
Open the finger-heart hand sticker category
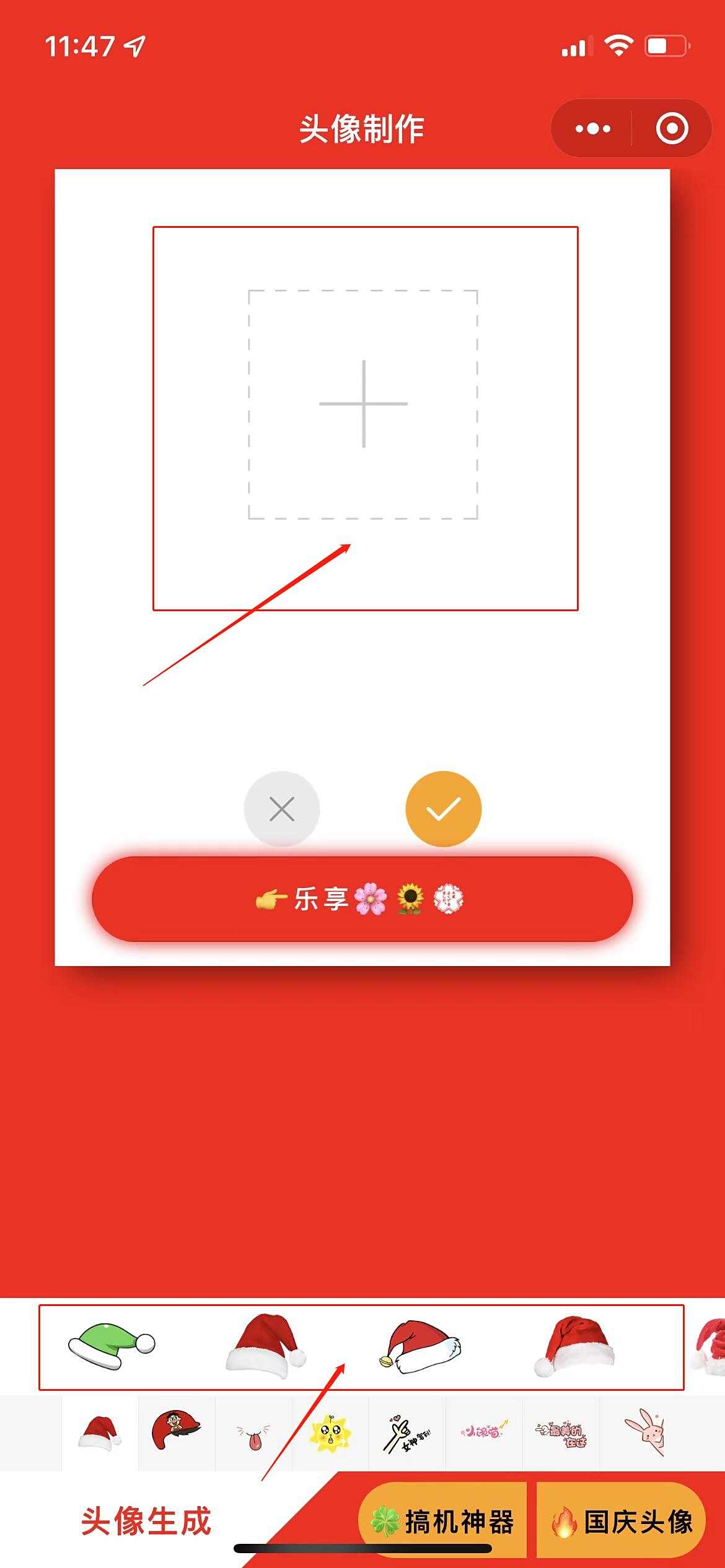tap(407, 1433)
